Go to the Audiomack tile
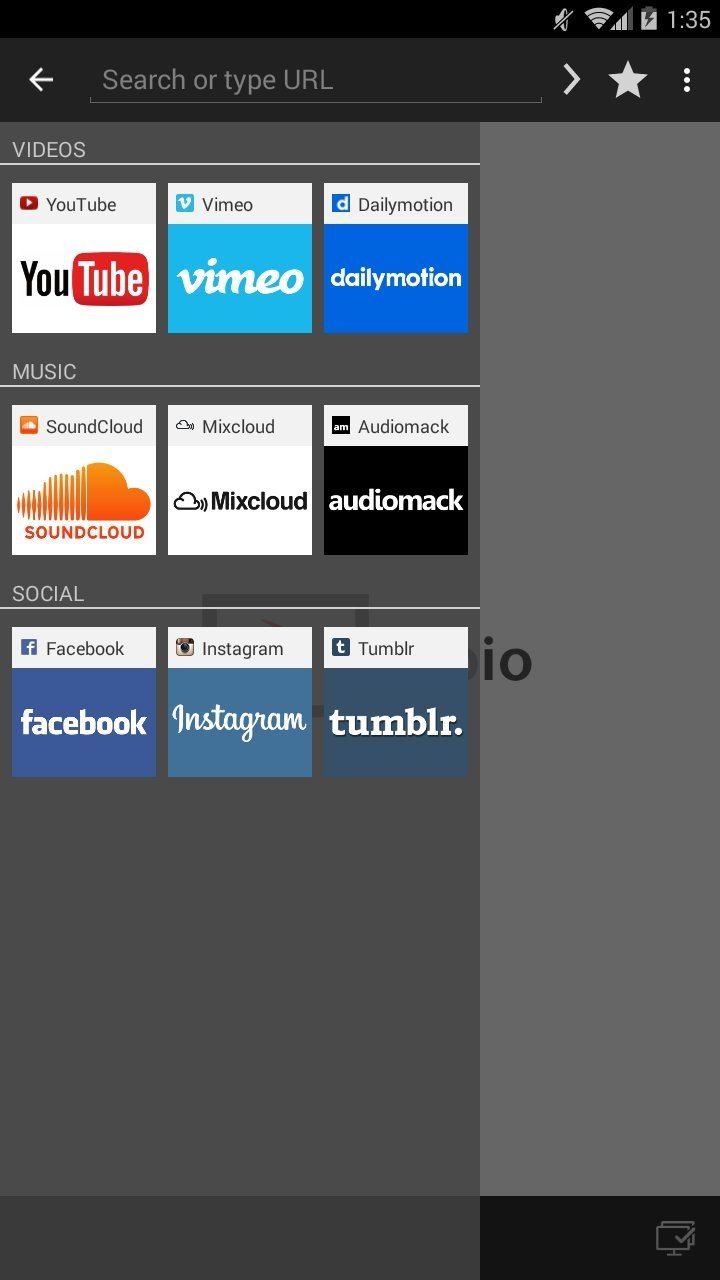 pos(396,480)
